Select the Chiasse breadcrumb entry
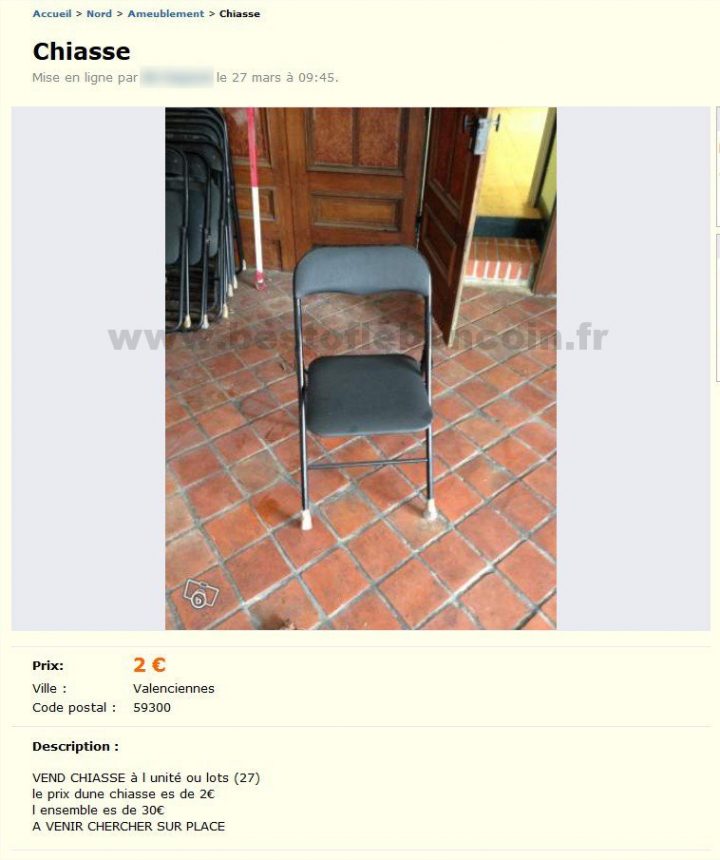Screen dimensions: 720x860 pyautogui.click(x=240, y=14)
